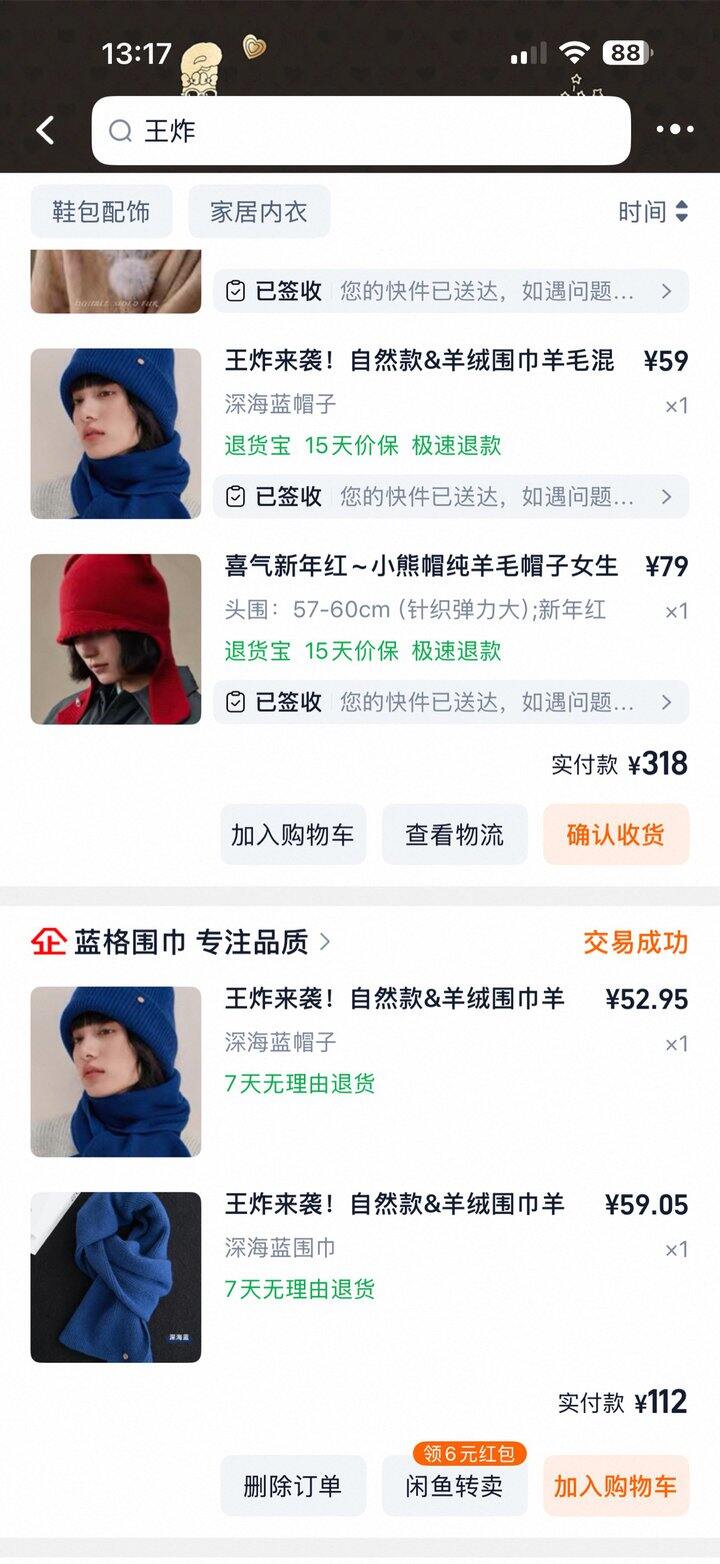Open the 时间 sort dropdown
This screenshot has width=720, height=1564.
(x=653, y=212)
